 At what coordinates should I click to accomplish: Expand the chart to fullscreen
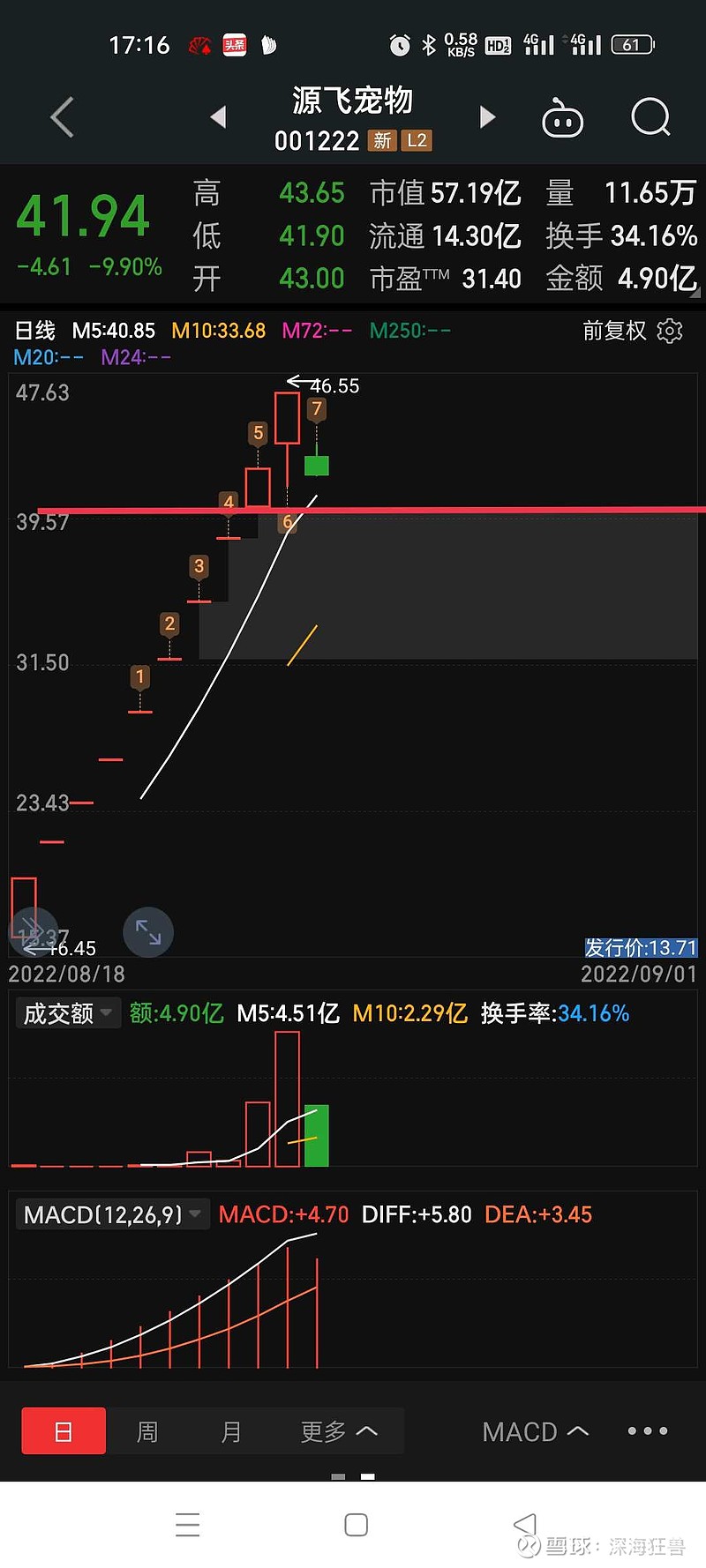pyautogui.click(x=148, y=932)
